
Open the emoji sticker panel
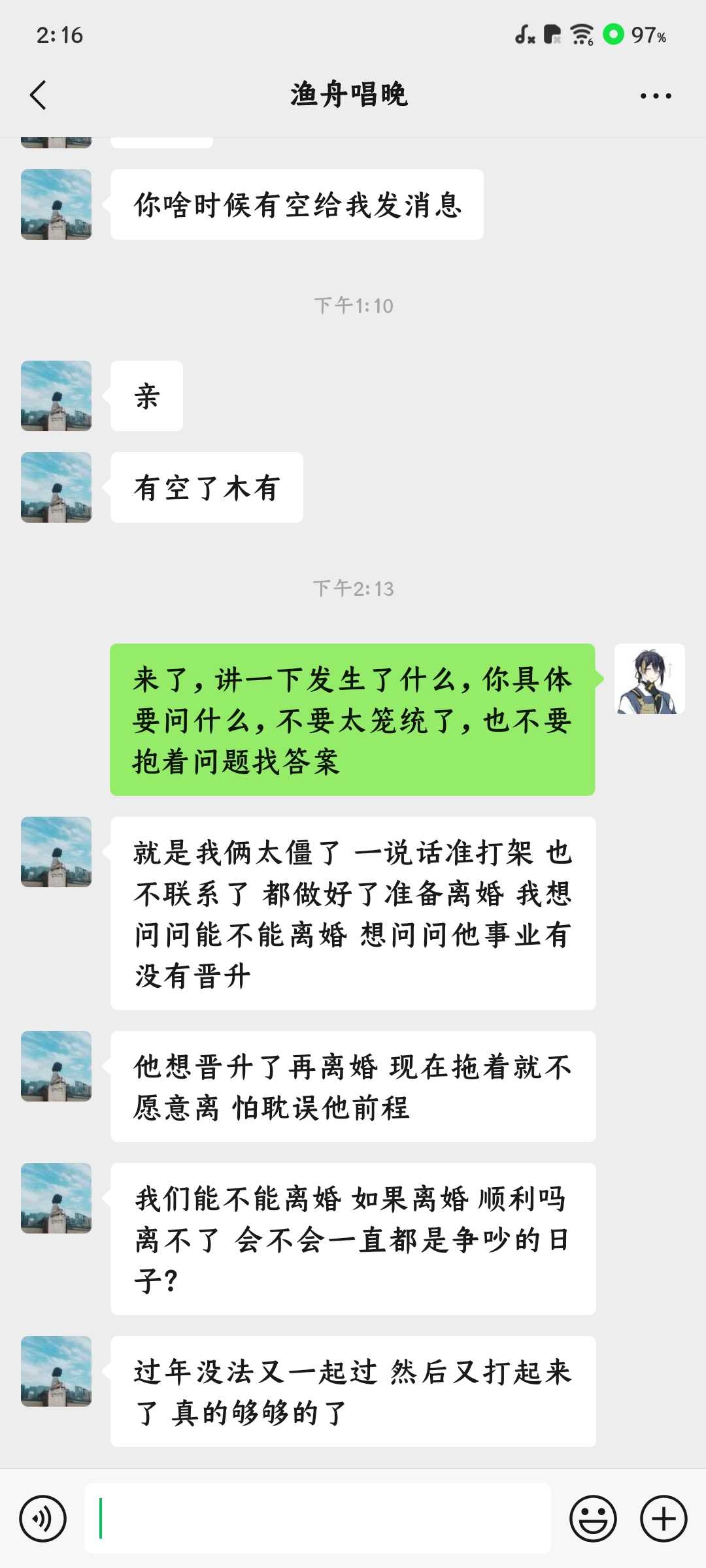[593, 1518]
